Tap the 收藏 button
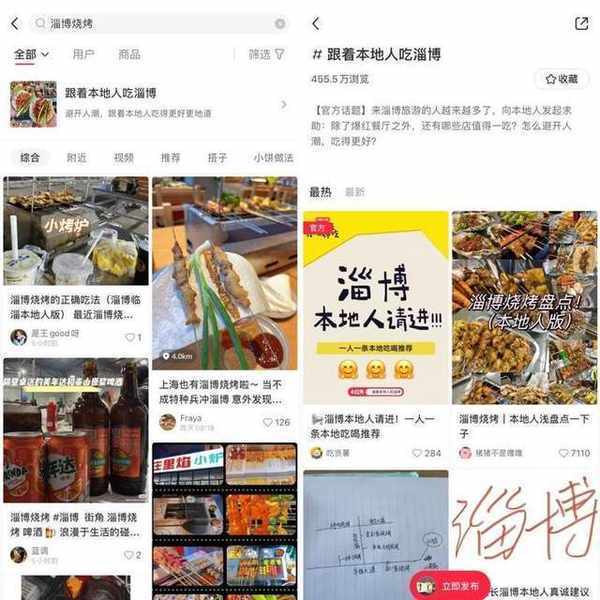Image resolution: width=600 pixels, height=600 pixels. click(561, 79)
